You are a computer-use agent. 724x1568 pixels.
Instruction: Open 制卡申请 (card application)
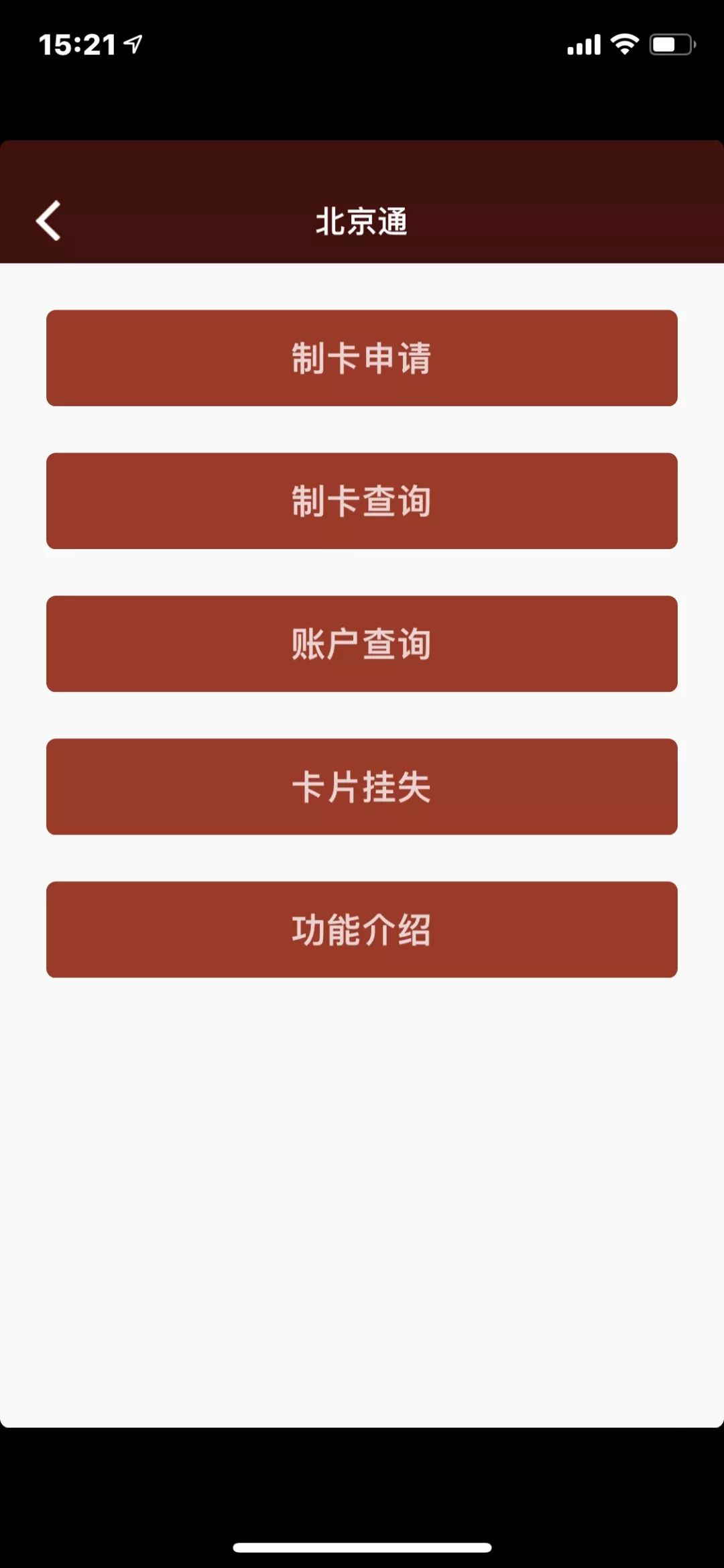361,359
